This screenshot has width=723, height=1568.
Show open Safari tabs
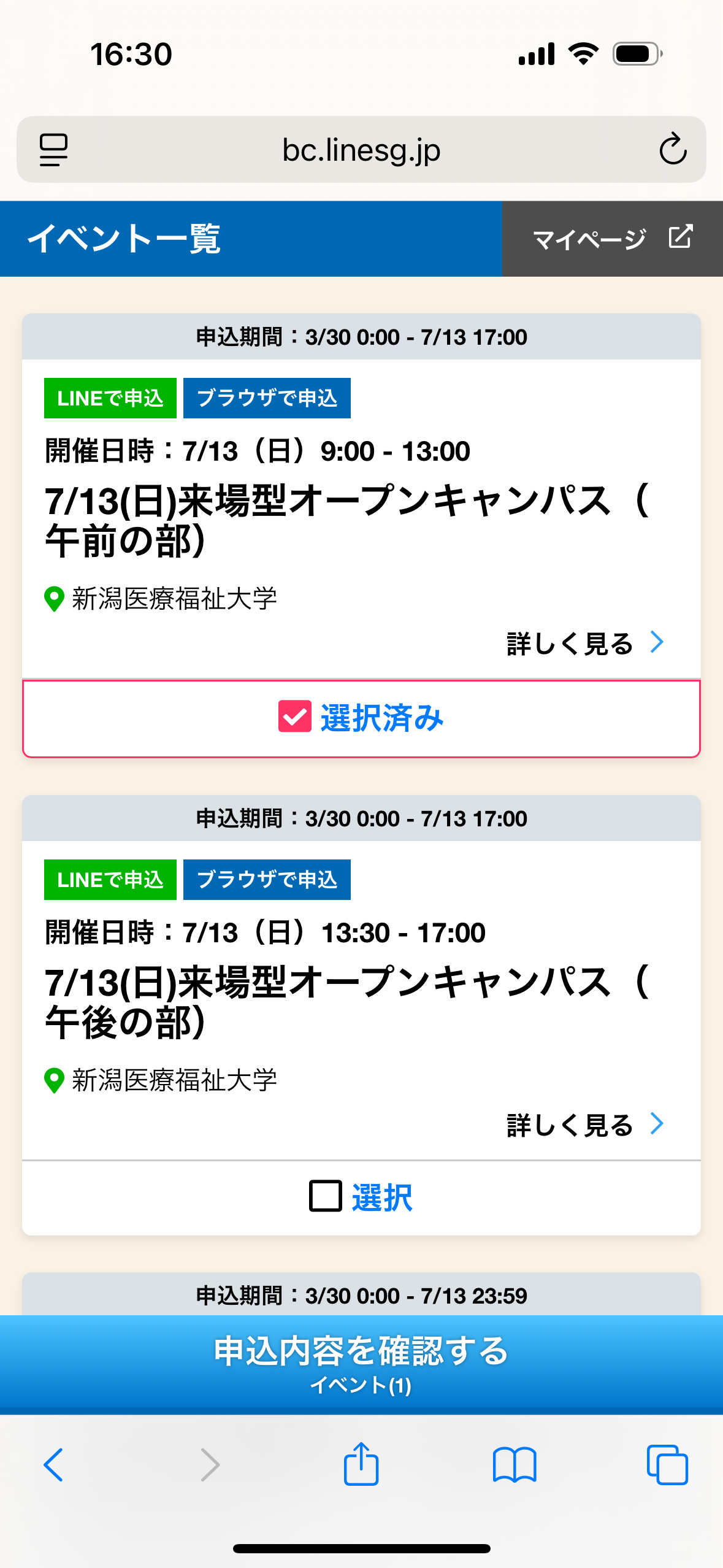click(x=667, y=1465)
